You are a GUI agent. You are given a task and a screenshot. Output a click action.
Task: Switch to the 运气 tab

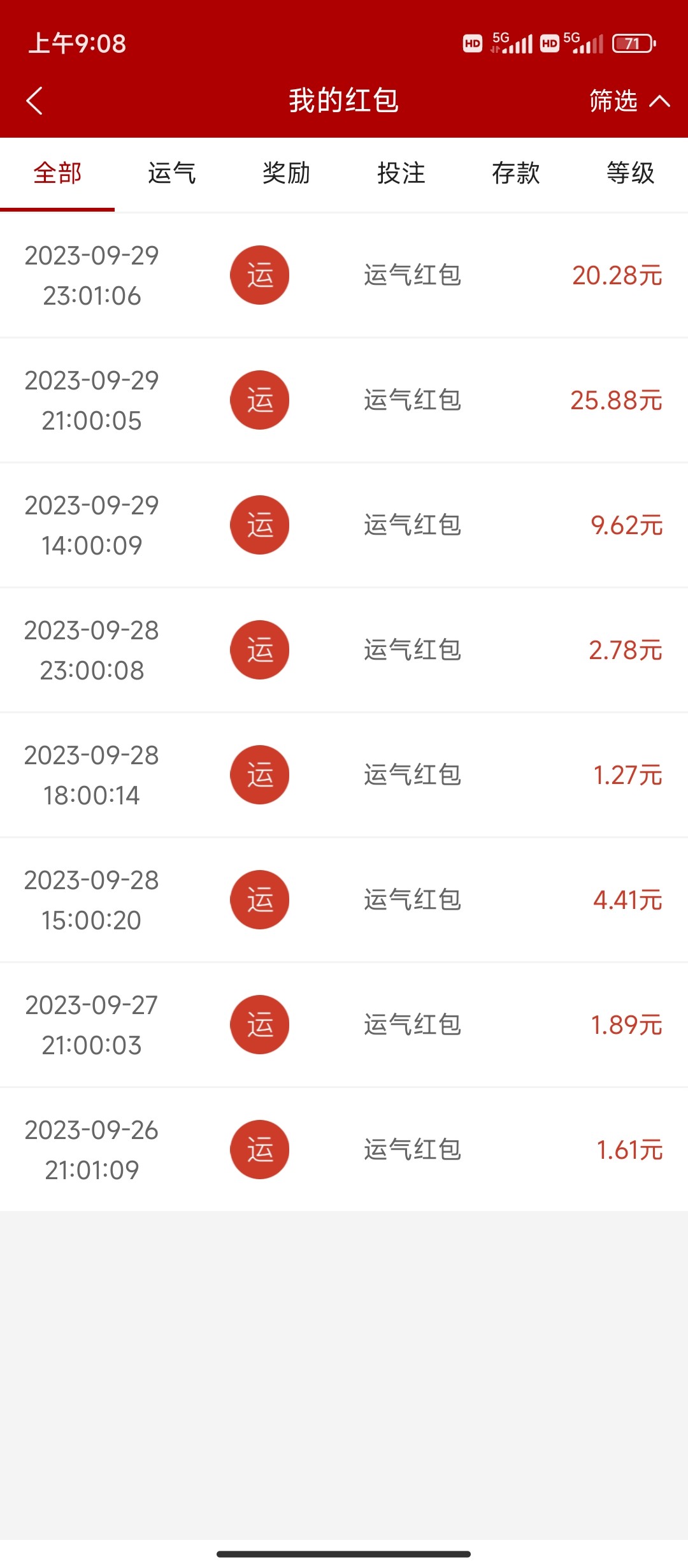coord(172,173)
